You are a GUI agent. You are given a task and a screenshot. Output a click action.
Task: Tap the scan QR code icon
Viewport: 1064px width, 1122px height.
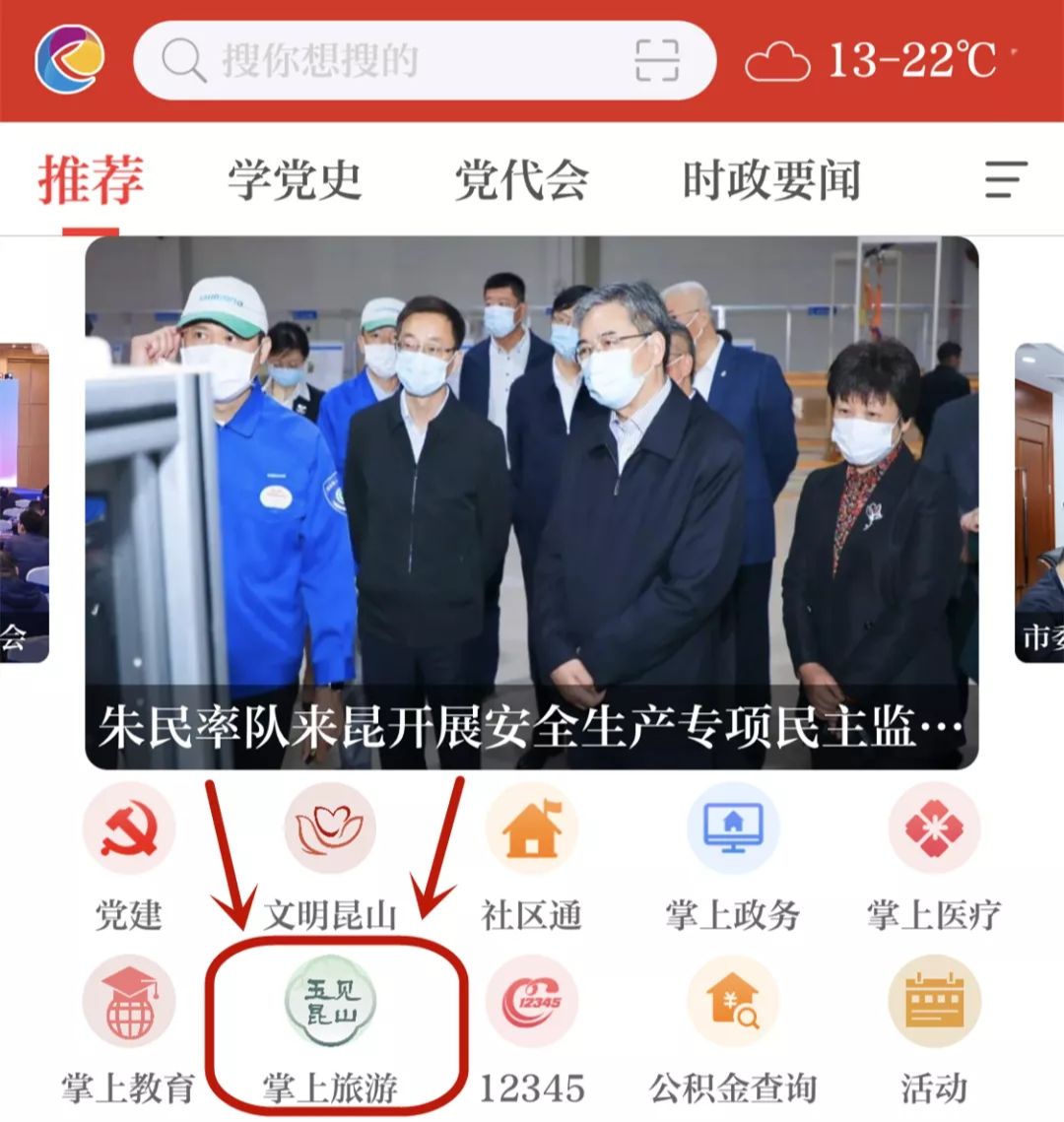[x=657, y=61]
